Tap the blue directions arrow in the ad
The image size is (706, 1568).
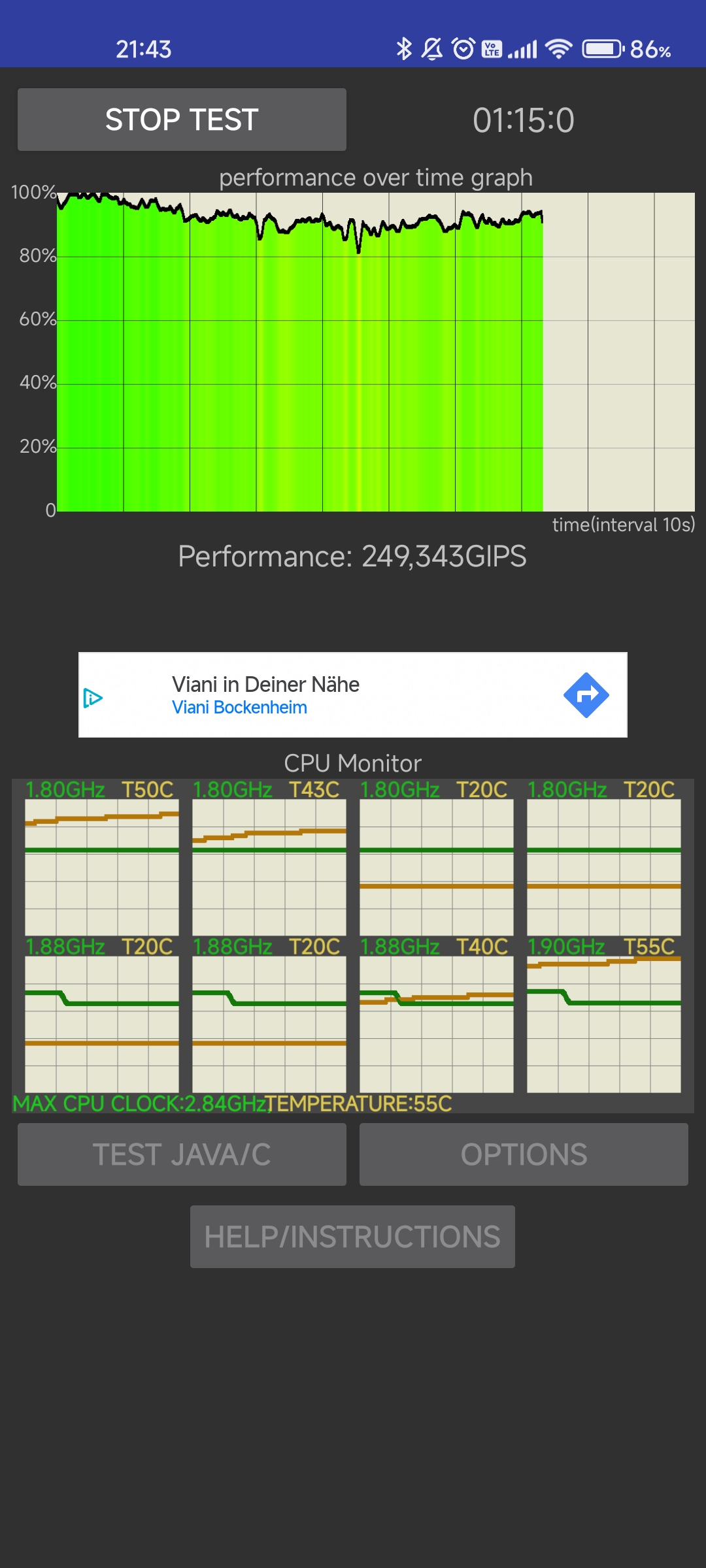[586, 695]
